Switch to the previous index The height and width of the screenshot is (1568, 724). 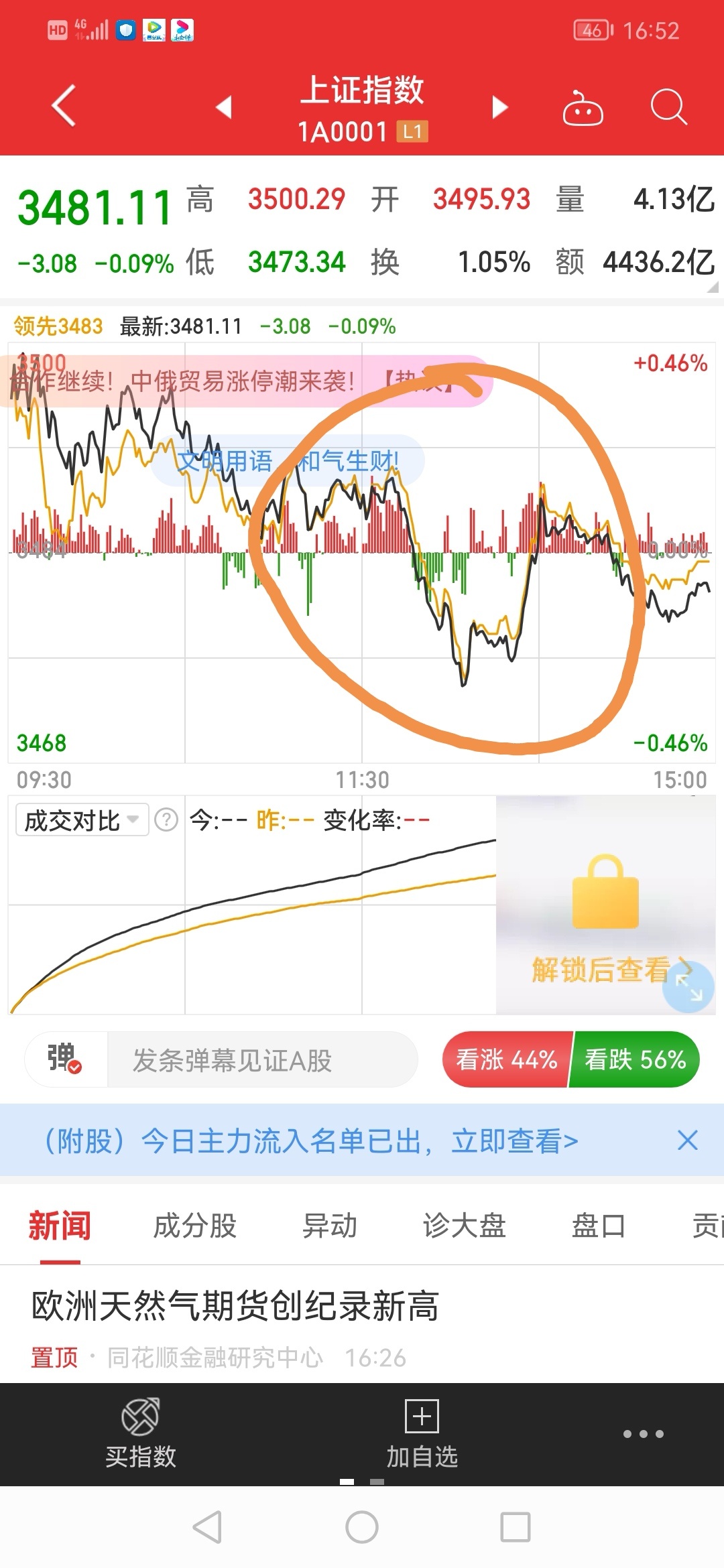[224, 107]
